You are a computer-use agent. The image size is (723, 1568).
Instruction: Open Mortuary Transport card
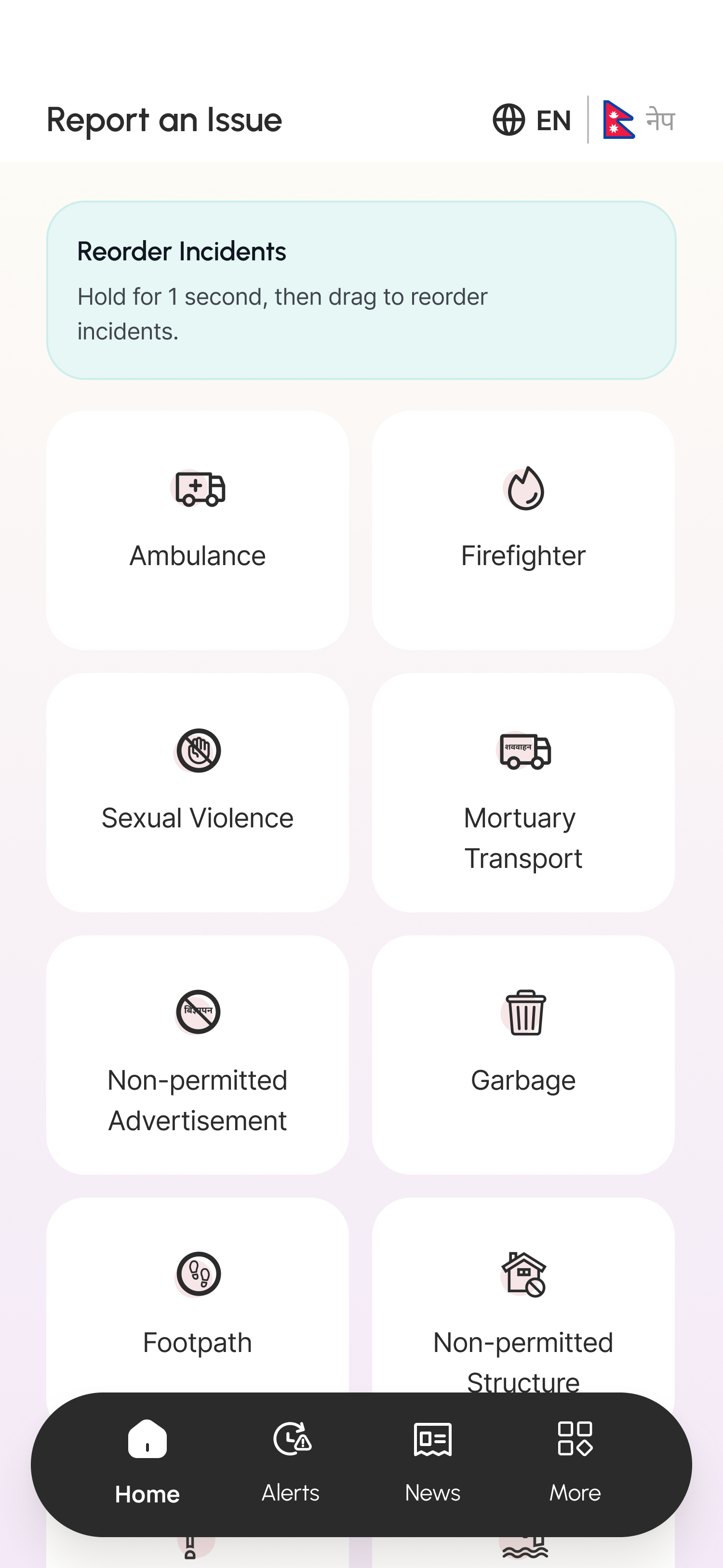[523, 792]
